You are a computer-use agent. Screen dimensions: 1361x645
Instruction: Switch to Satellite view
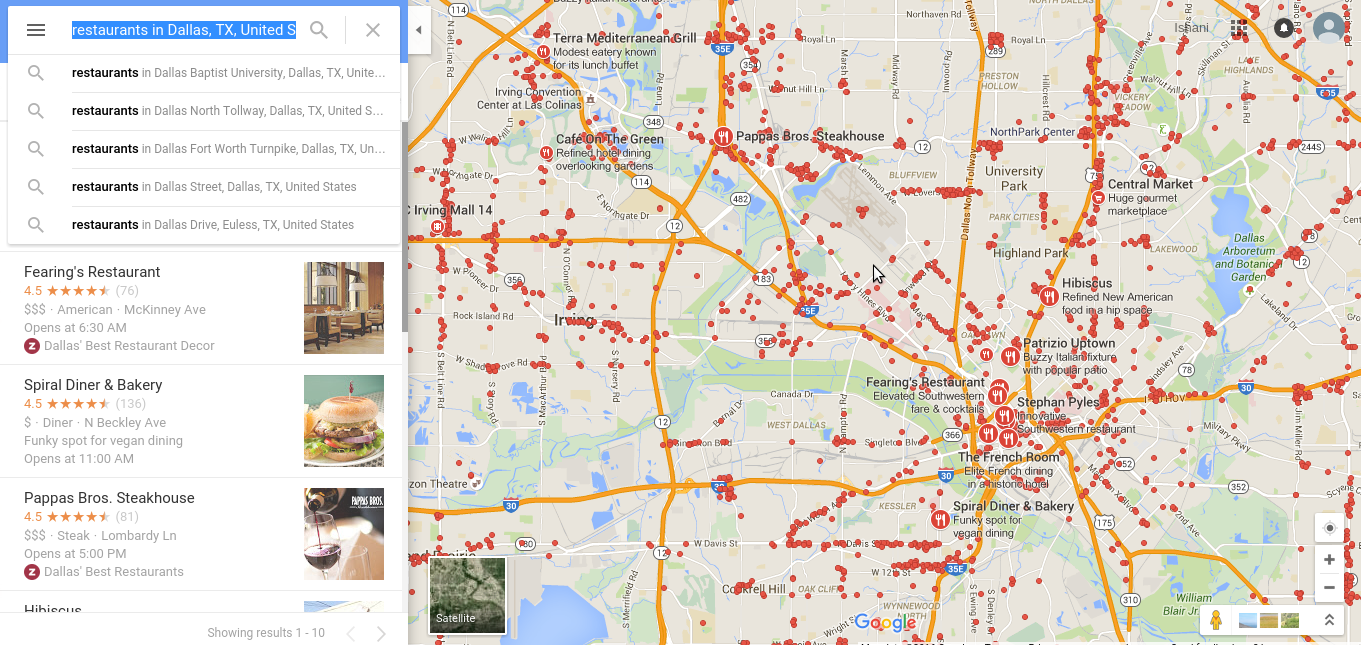[467, 595]
